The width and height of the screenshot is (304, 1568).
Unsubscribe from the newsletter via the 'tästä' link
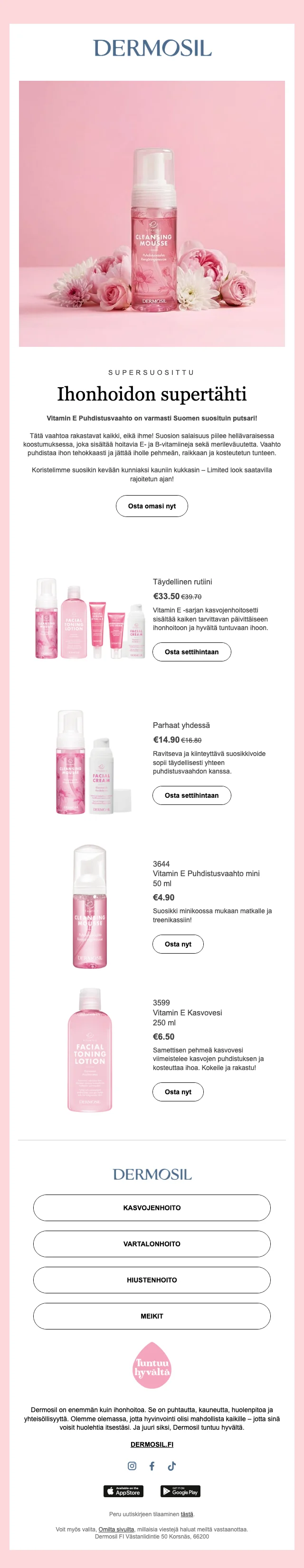tap(187, 1514)
